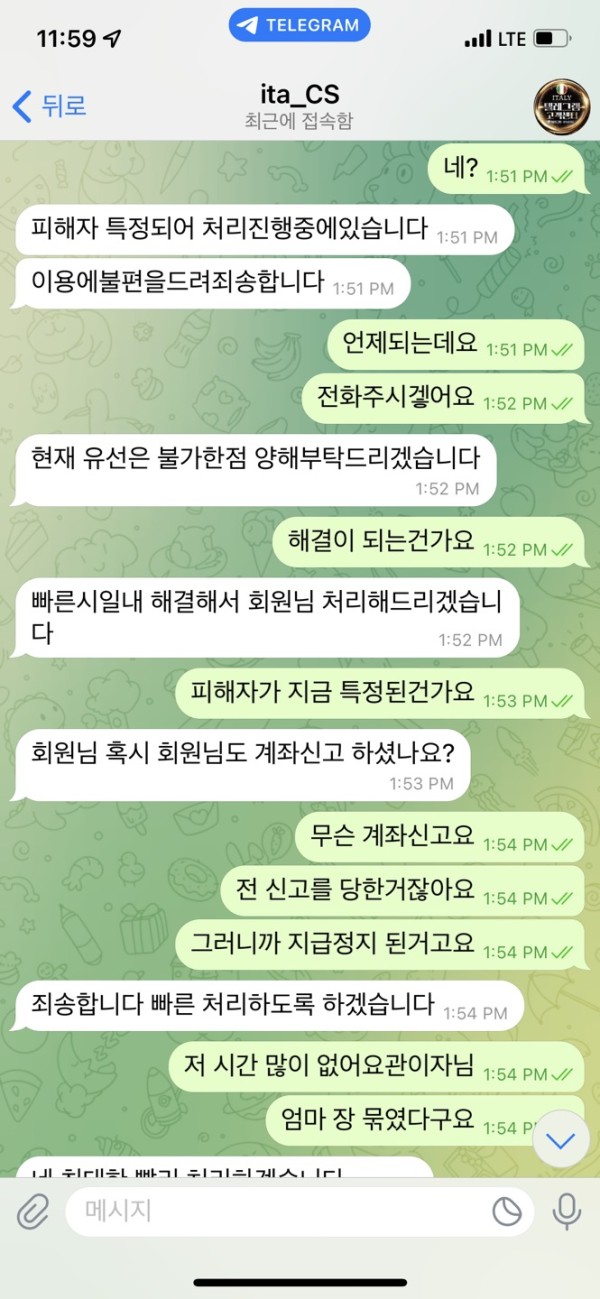The image size is (600, 1299).
Task: Jump to latest messages with down arrow
Action: tap(560, 1139)
